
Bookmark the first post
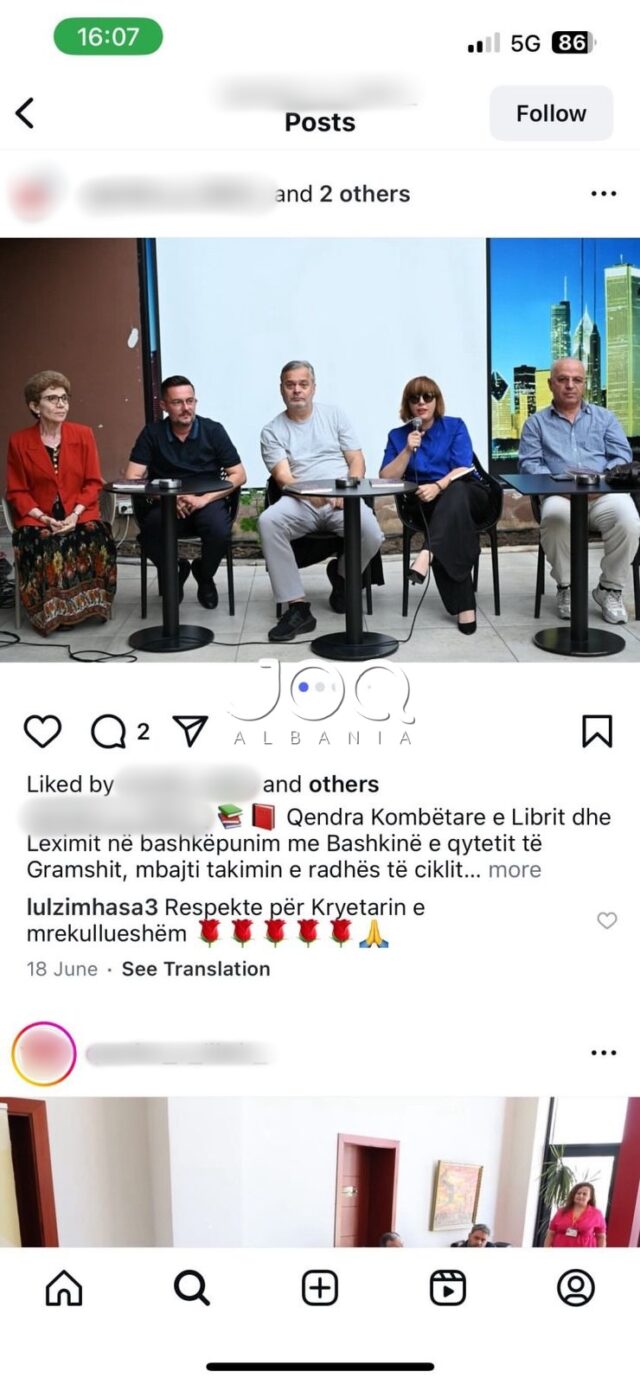pos(596,731)
